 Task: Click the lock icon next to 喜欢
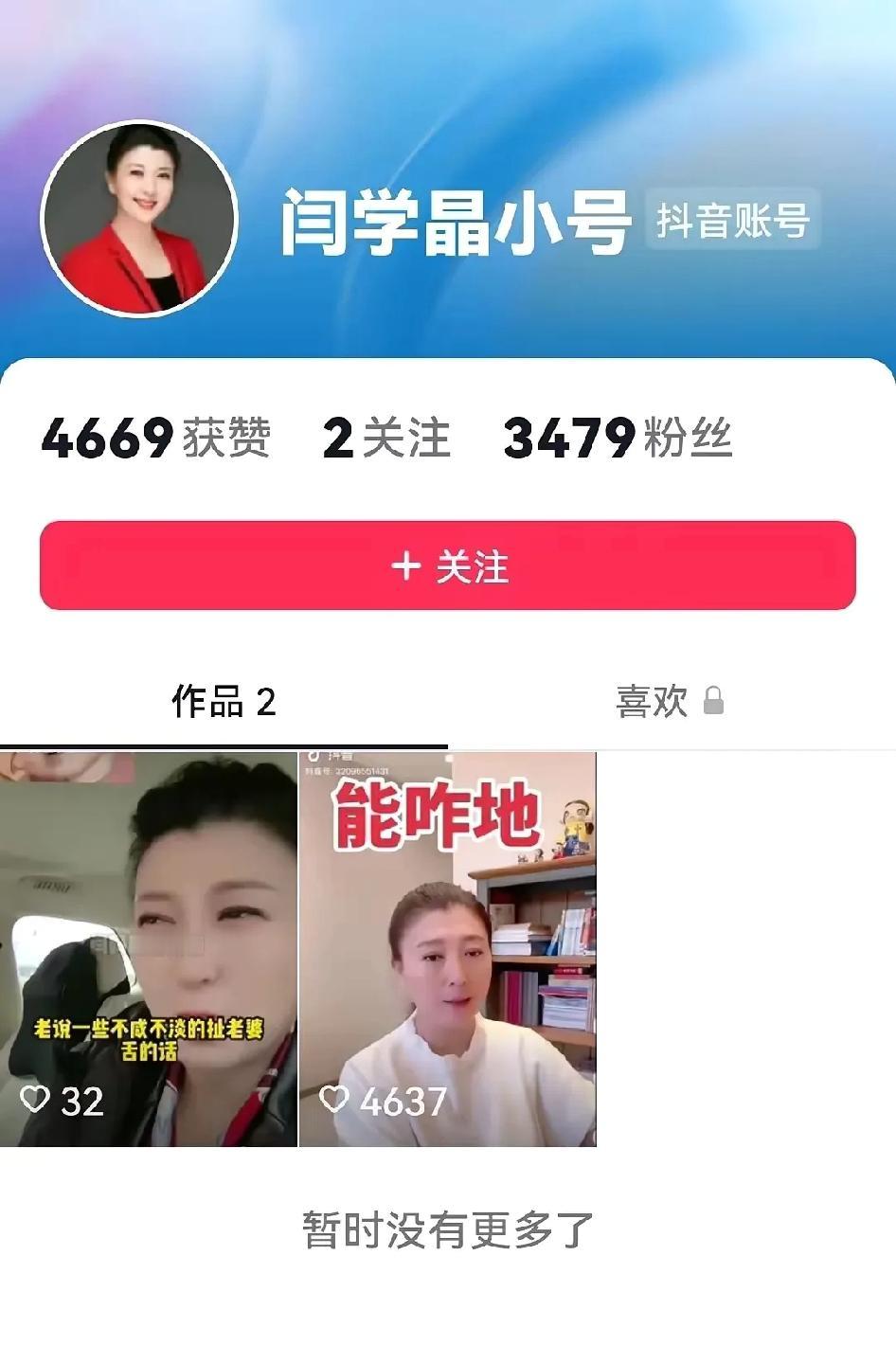712,701
